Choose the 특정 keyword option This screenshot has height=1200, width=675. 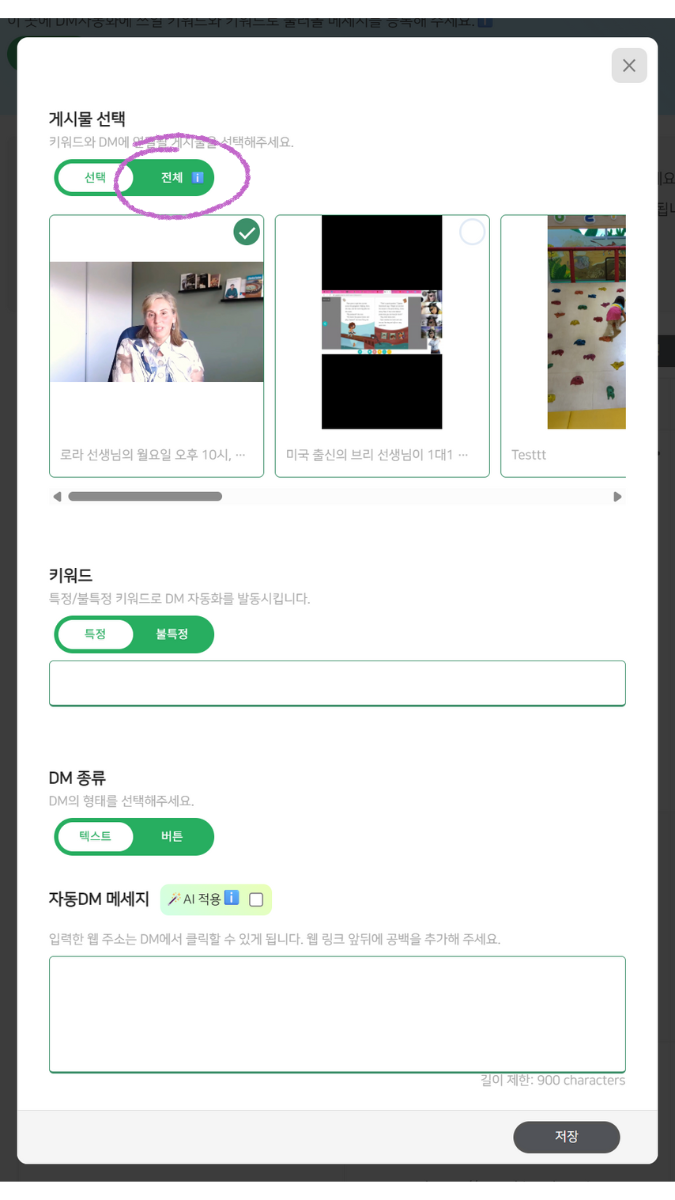95,634
